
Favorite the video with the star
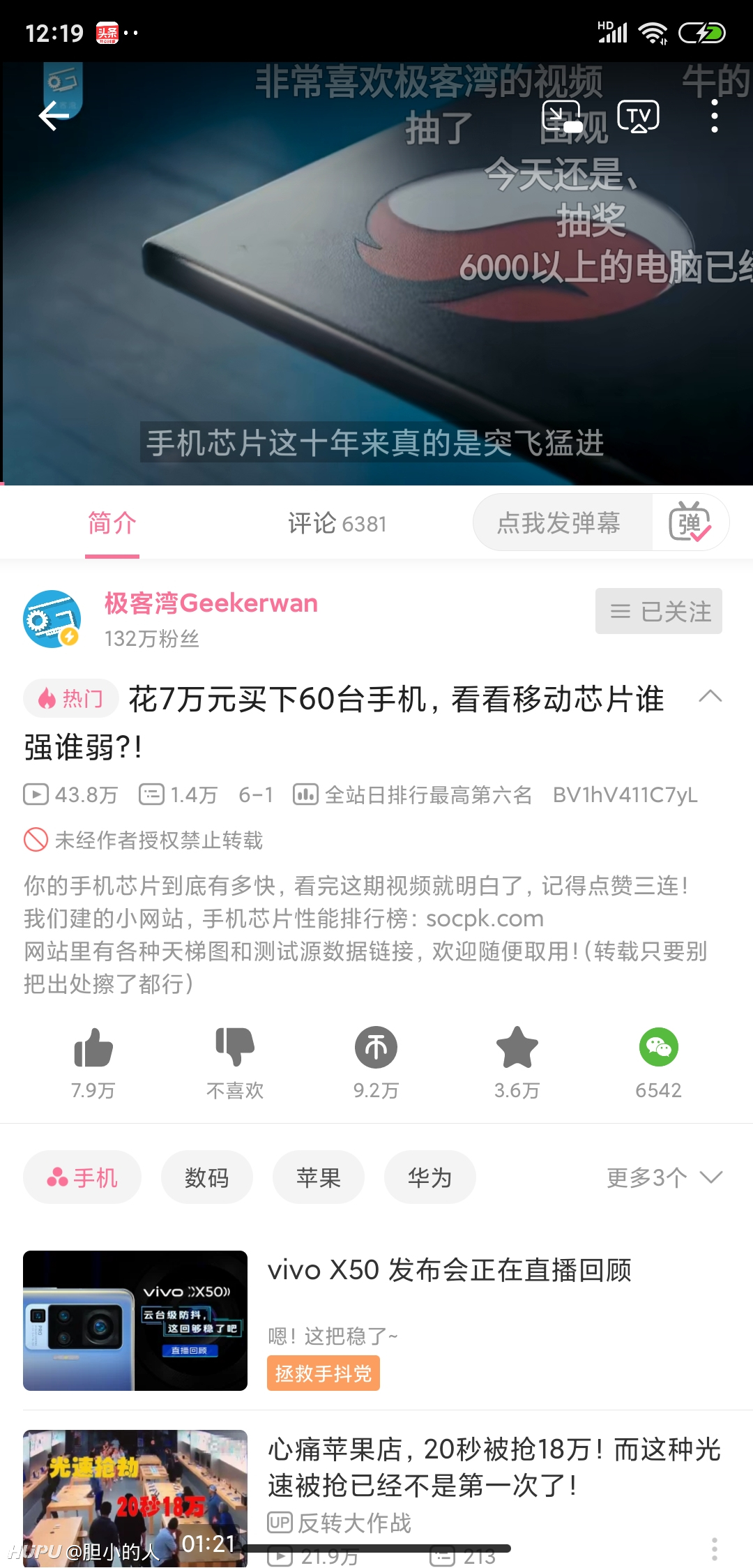click(x=517, y=1064)
